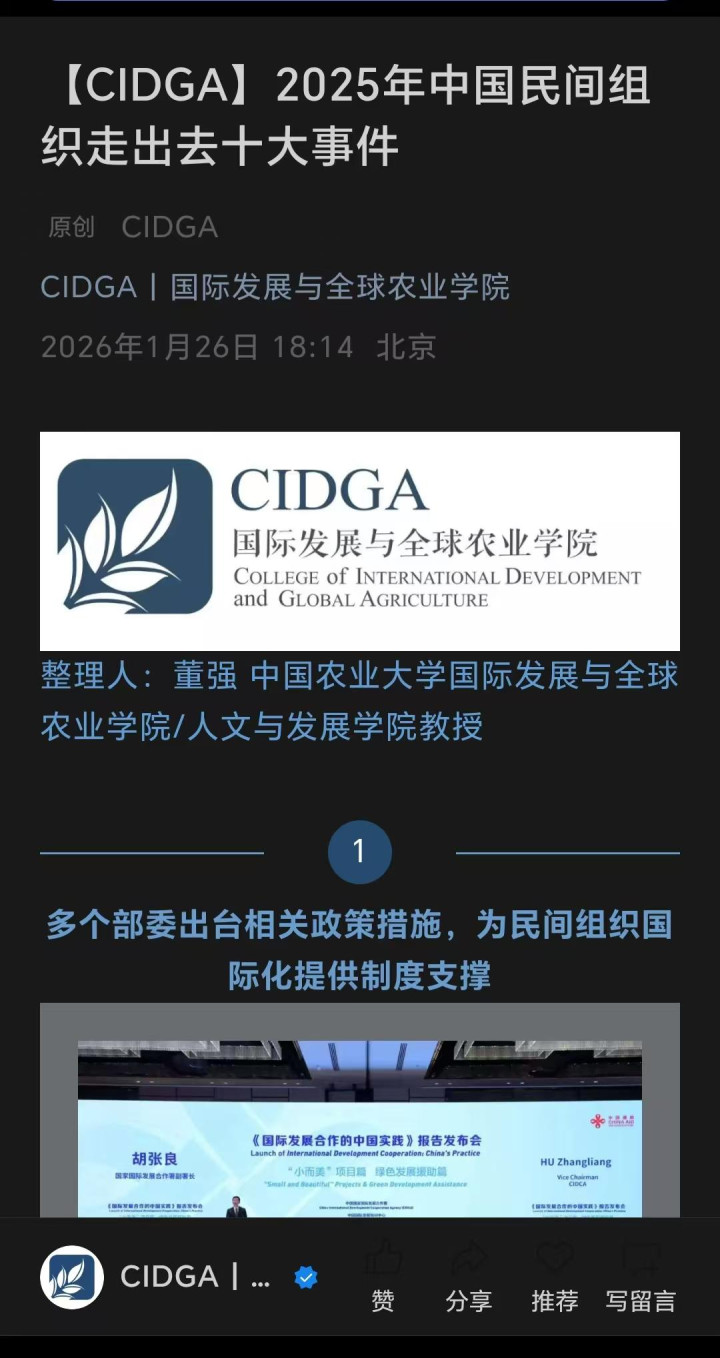Share this article via 分享
Screen dimensions: 720x1358
(468, 1276)
